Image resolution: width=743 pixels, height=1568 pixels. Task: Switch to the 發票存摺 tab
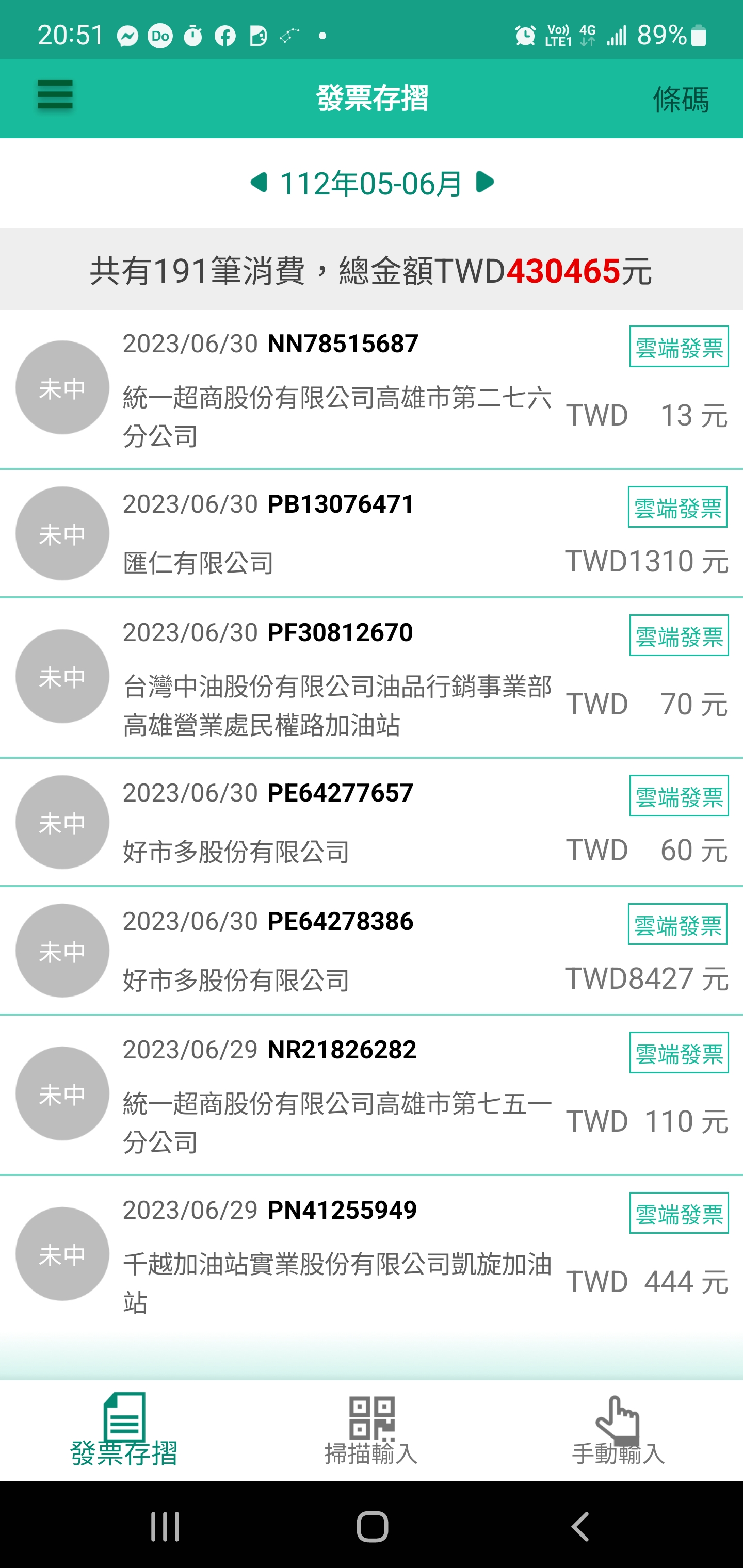[x=124, y=1430]
